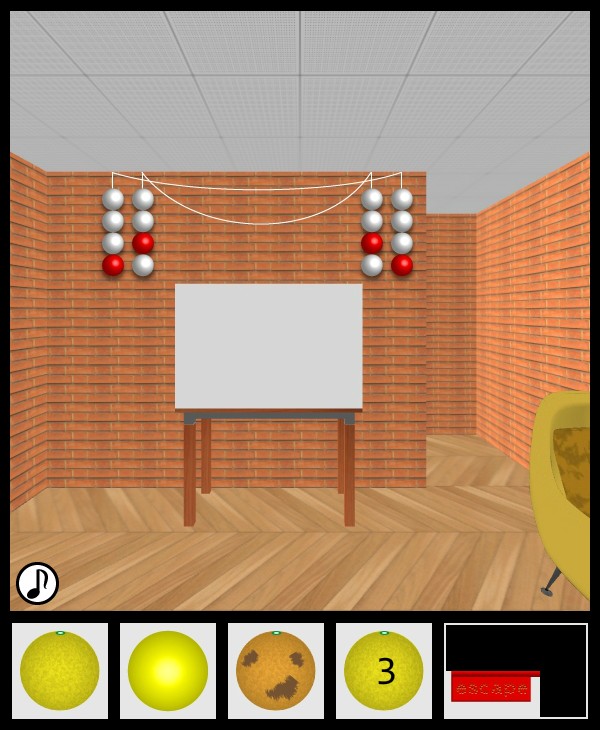Select the yellow ball numbered 3

[384, 670]
